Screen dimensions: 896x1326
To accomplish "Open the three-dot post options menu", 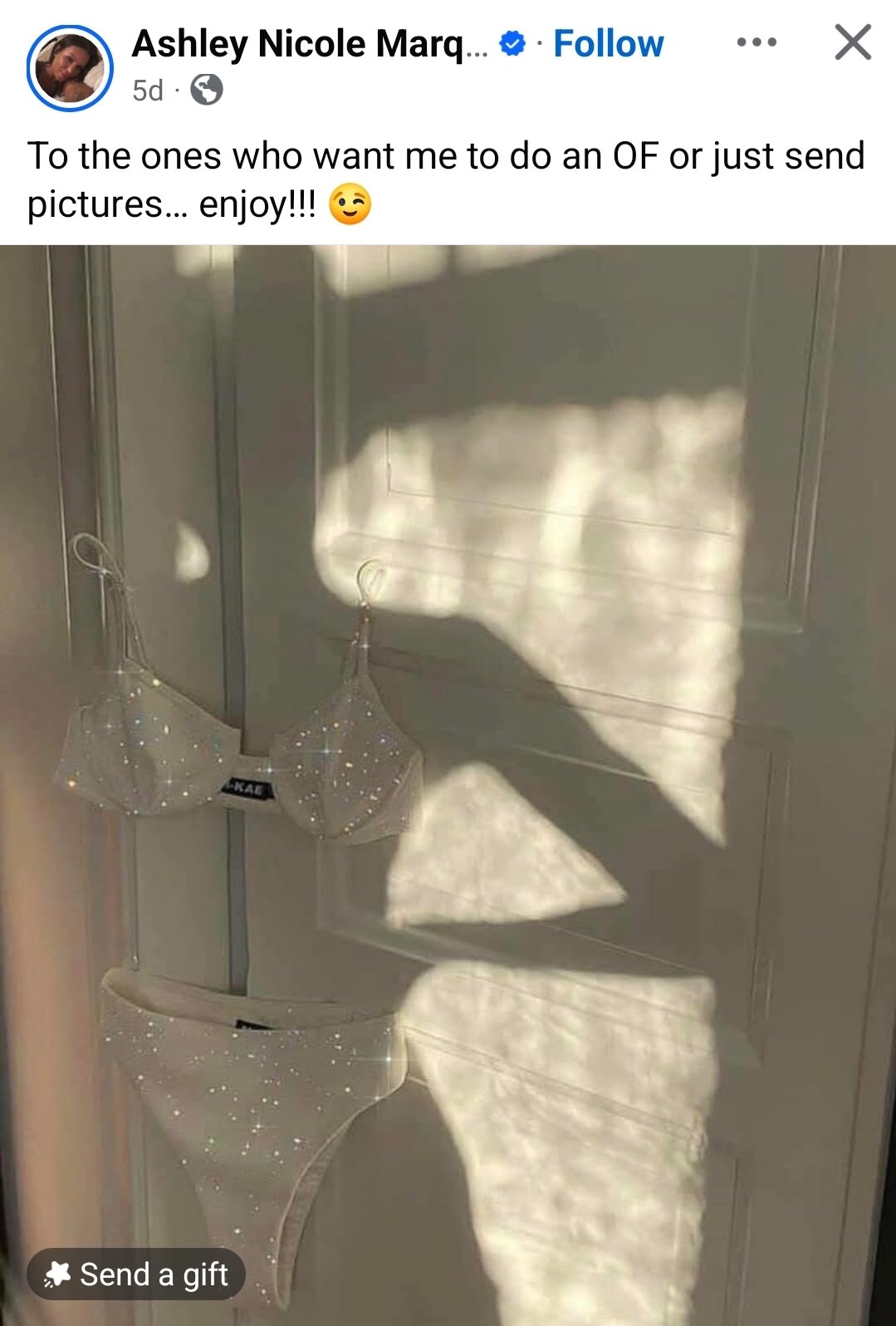I will (x=756, y=42).
